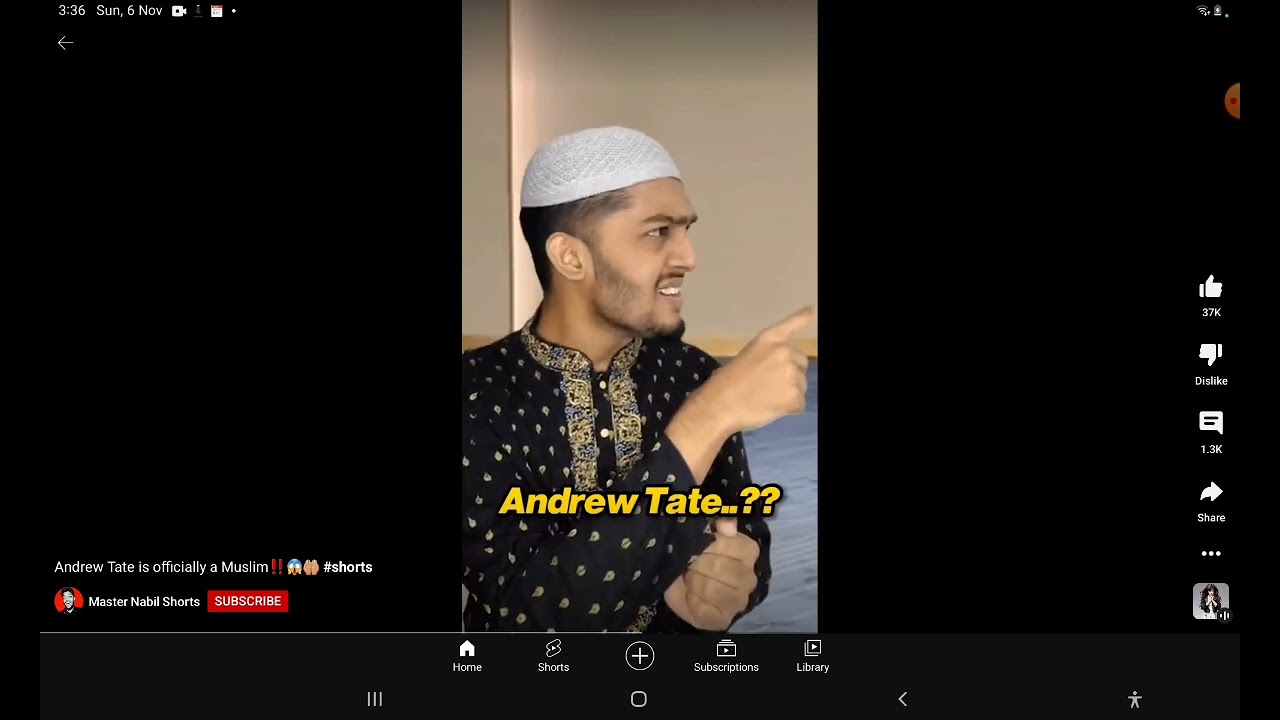The width and height of the screenshot is (1280, 720).
Task: Switch to the Library tab
Action: click(x=812, y=656)
